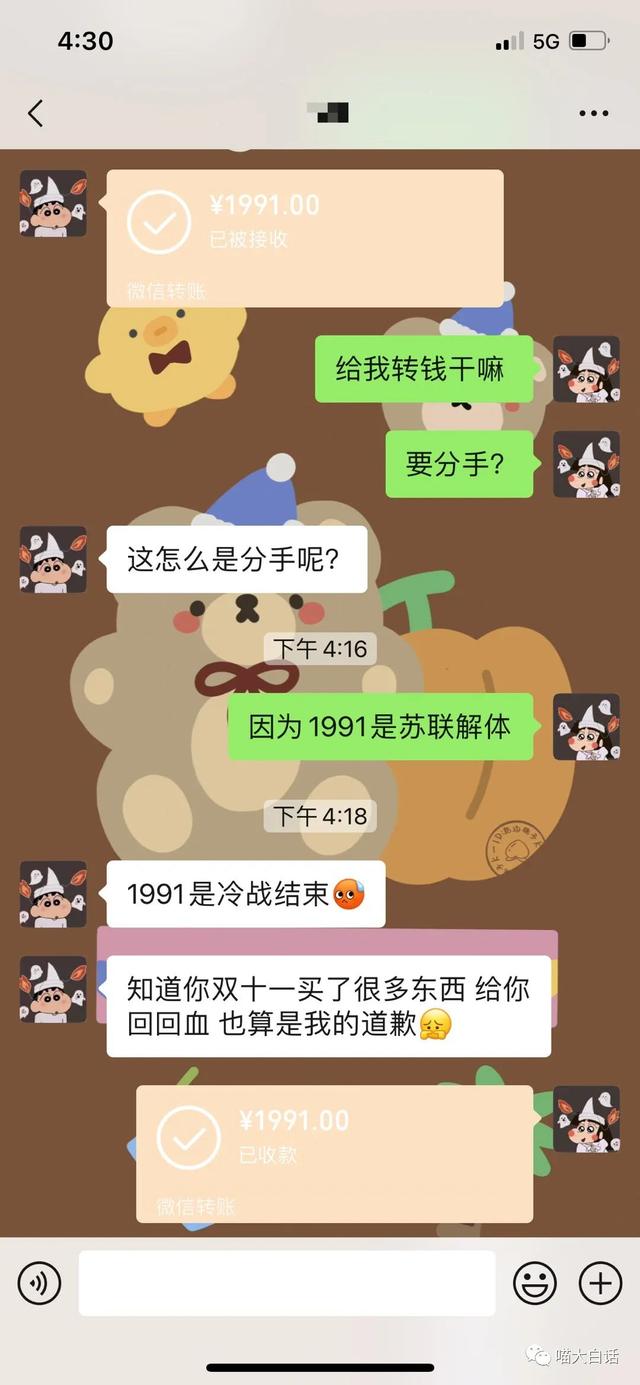This screenshot has width=640, height=1385.
Task: Open the chat details three-dot menu
Action: [594, 113]
